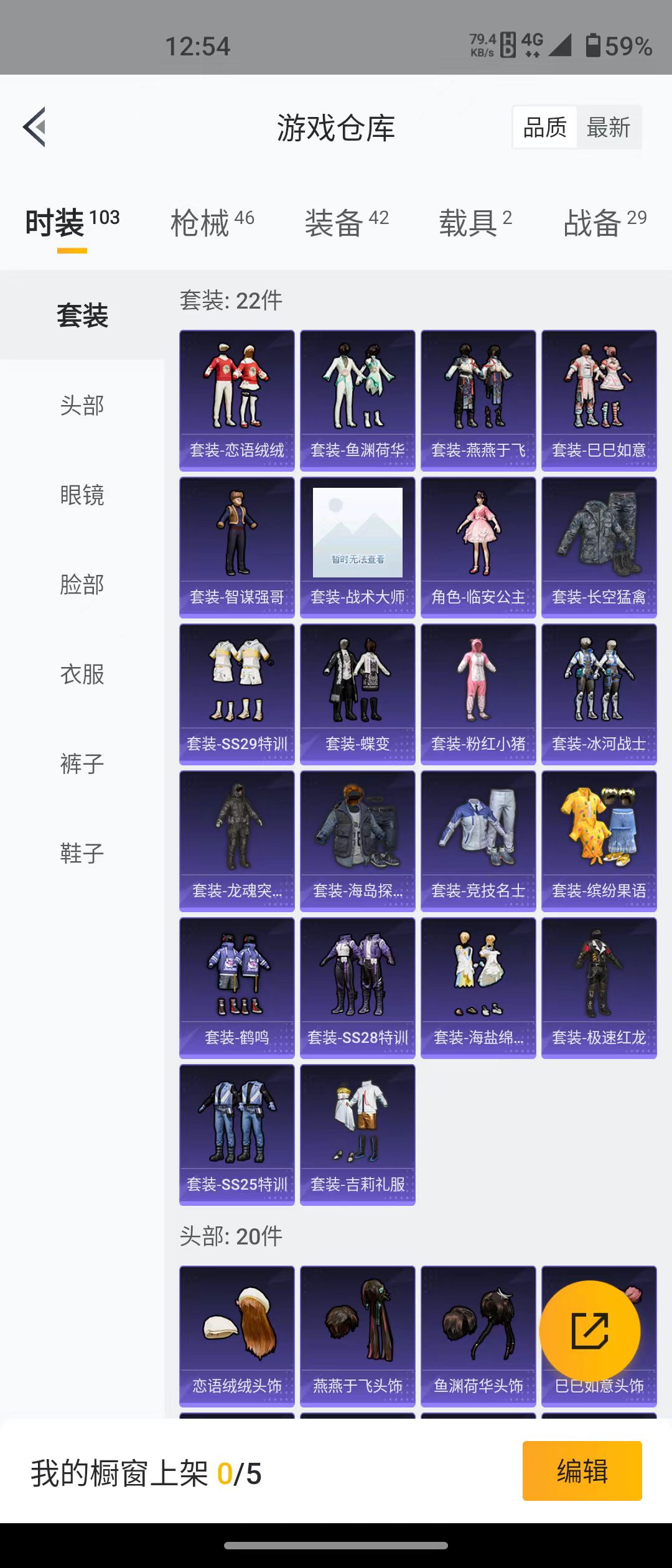Select 脸部 category in sidebar

coord(82,584)
